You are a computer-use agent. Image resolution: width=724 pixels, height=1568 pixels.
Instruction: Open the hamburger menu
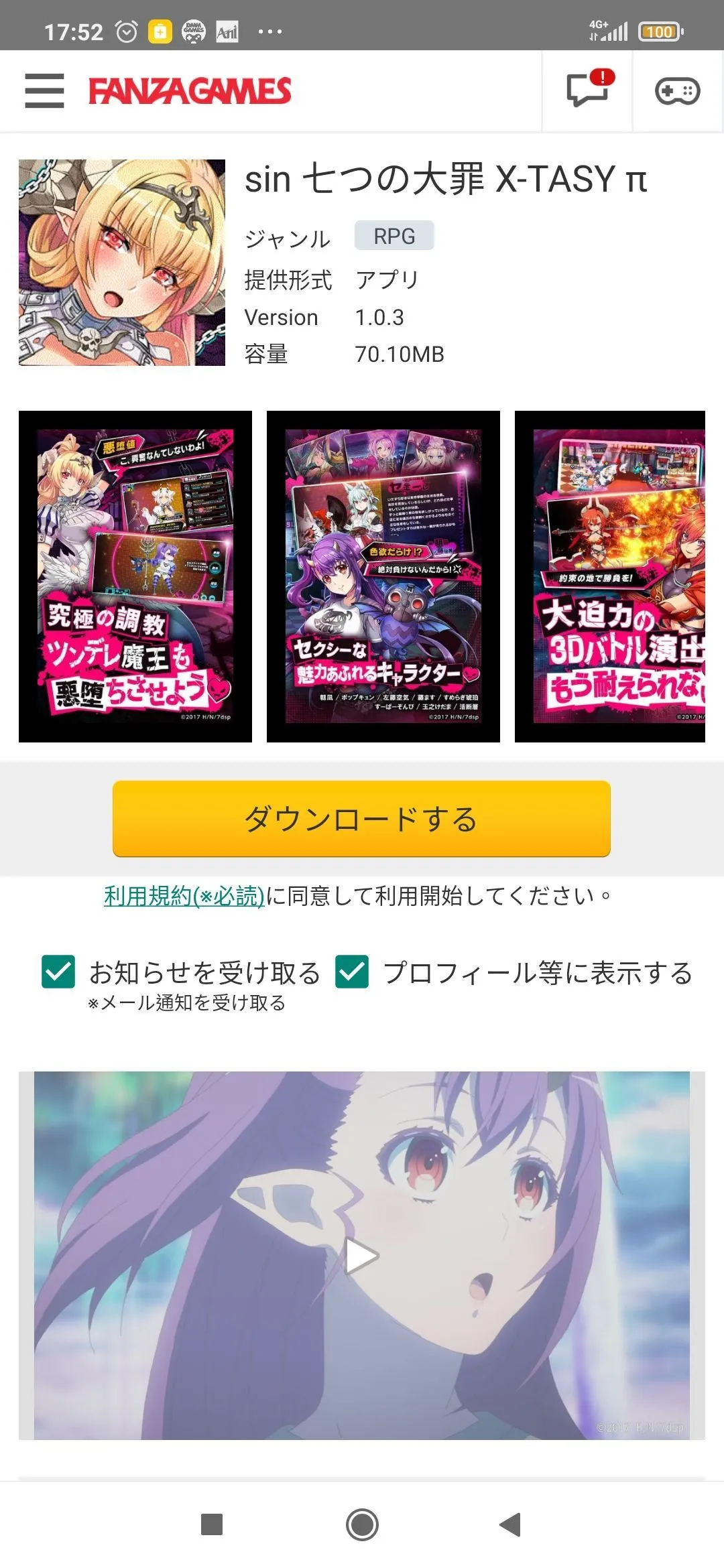click(x=44, y=90)
